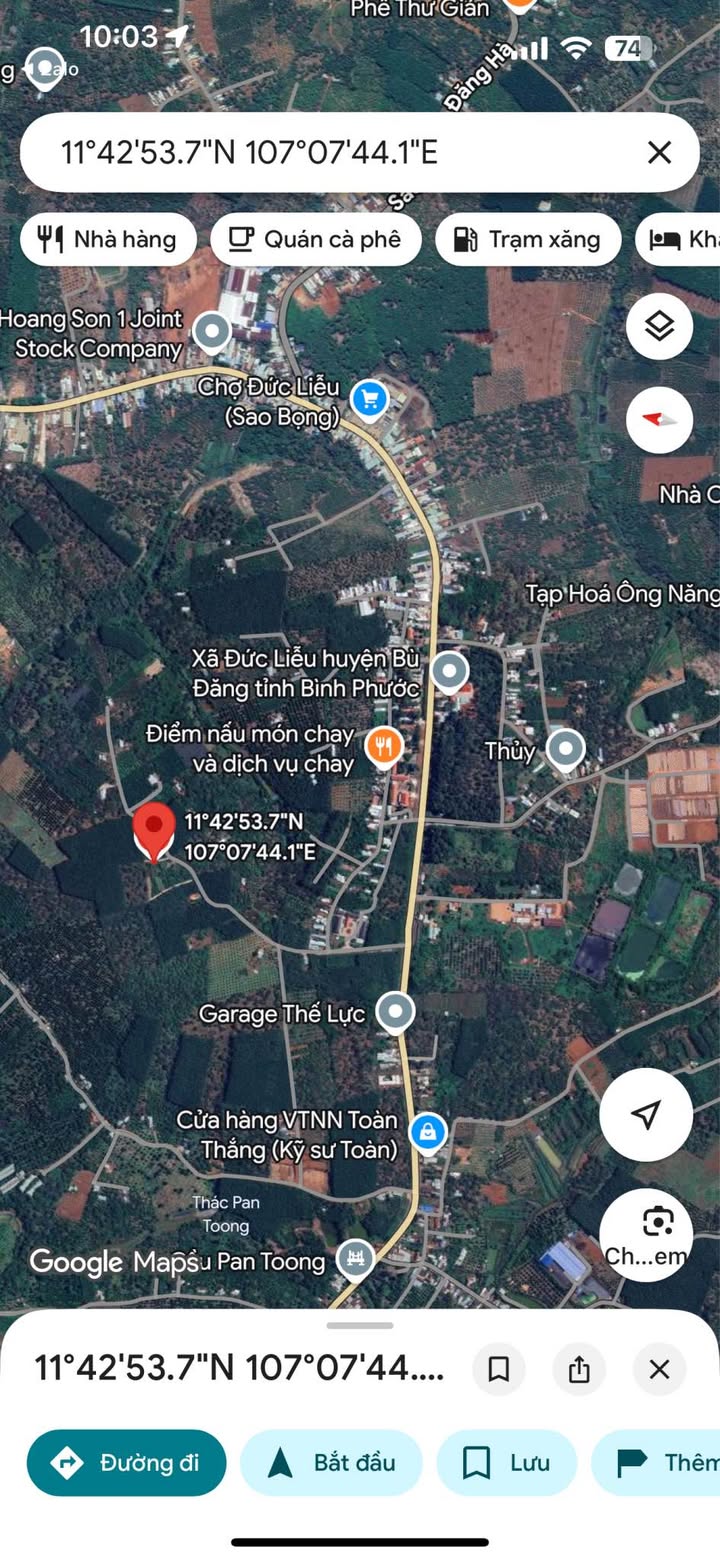Reset map orientation with the compass
Screen dimensions: 720x1560
(x=659, y=420)
